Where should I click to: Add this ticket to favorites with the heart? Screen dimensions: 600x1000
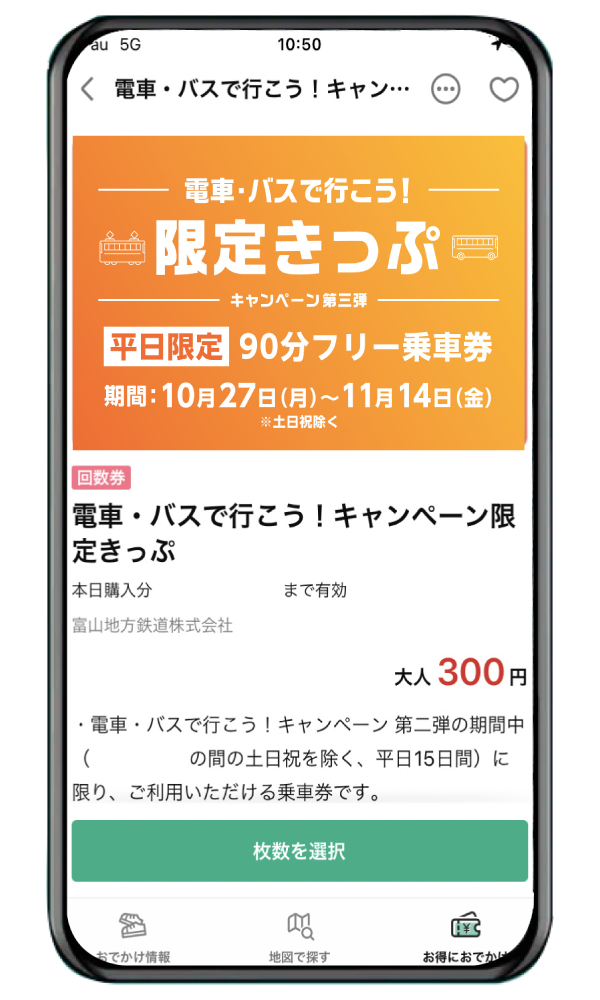point(504,89)
